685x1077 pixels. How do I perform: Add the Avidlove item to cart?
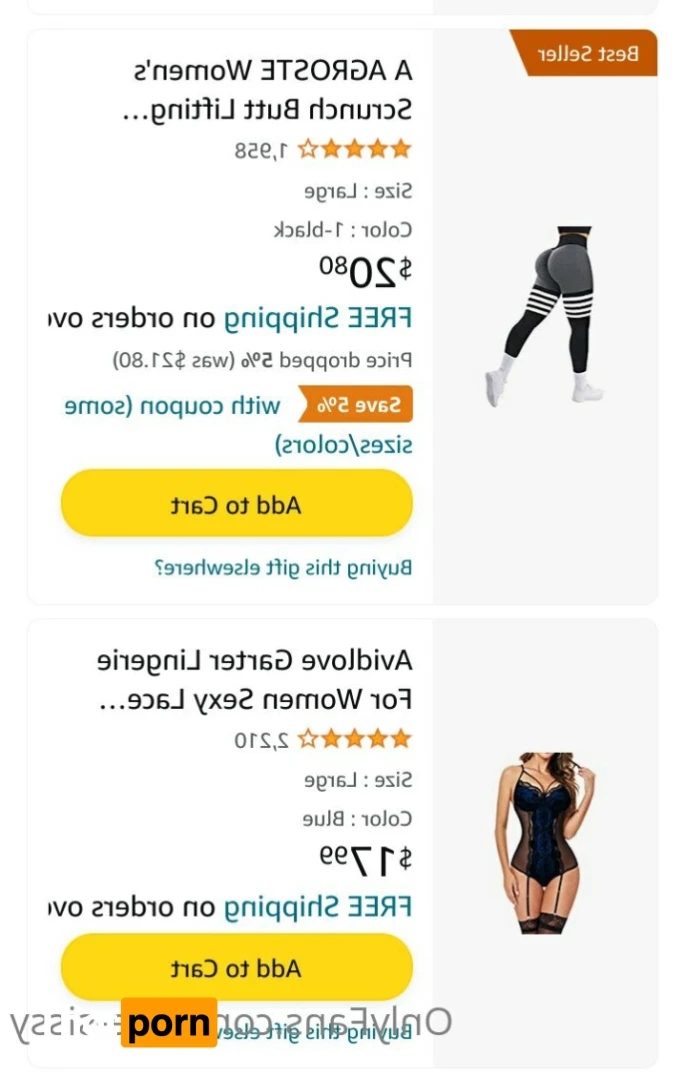coord(237,967)
